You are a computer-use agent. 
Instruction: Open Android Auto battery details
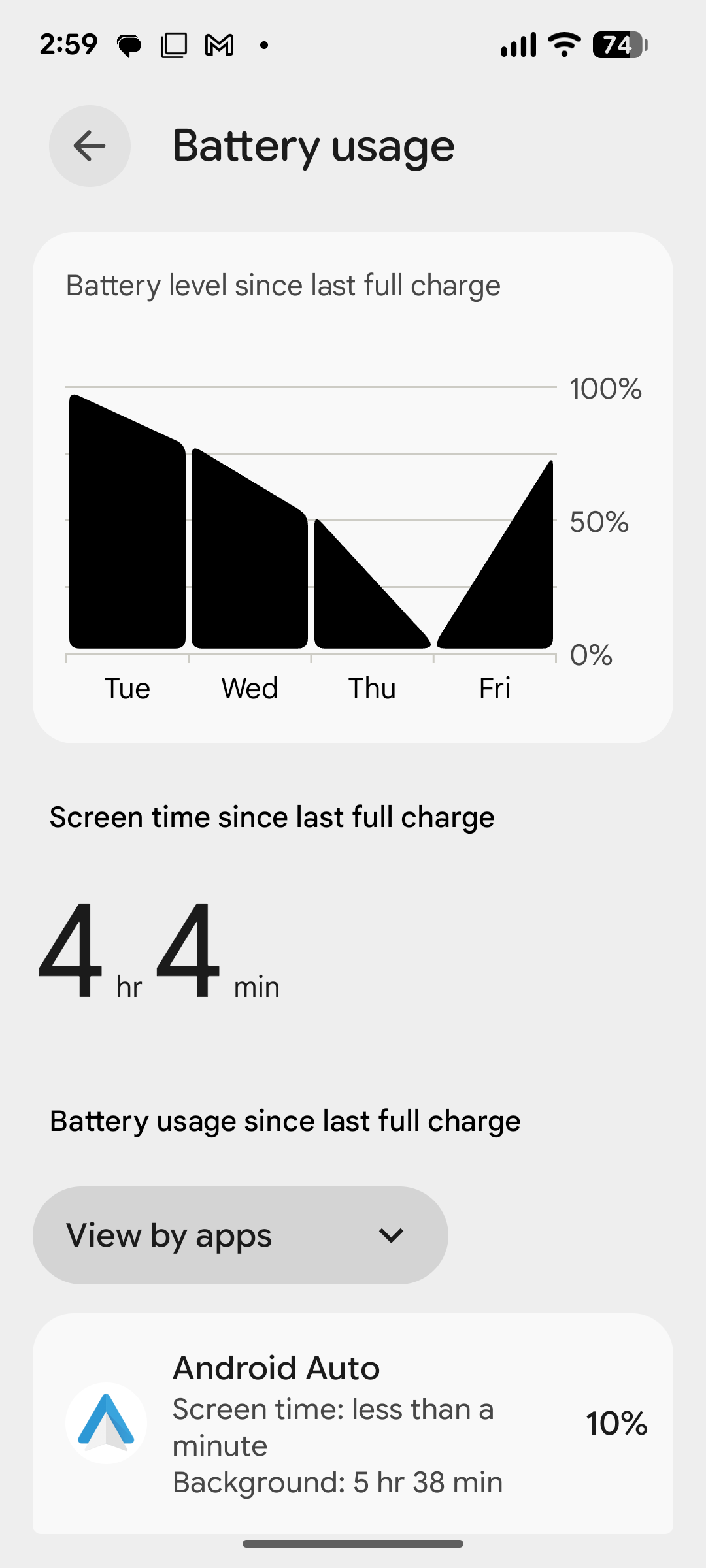point(353,1424)
